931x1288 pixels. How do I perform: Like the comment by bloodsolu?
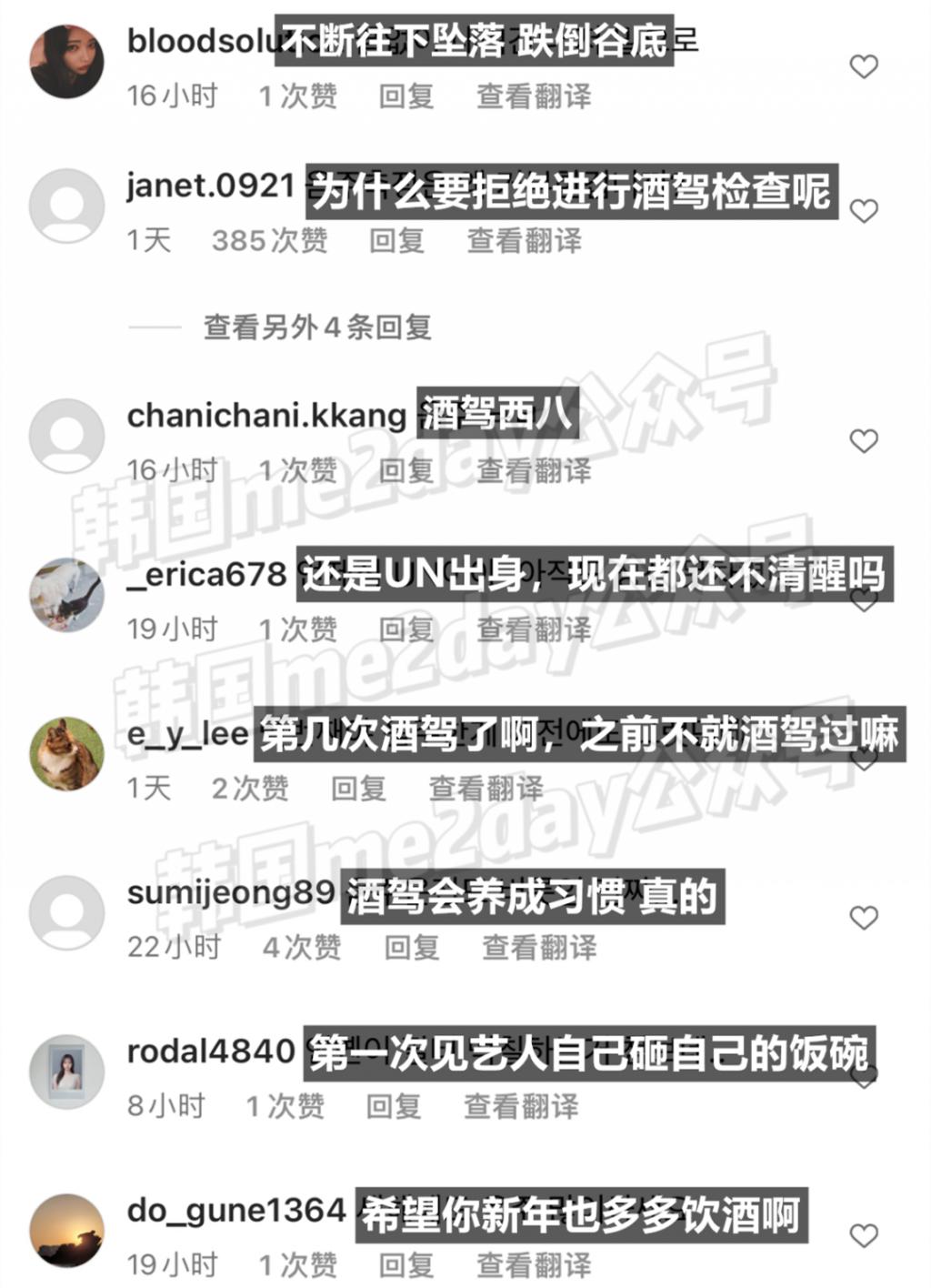click(863, 66)
